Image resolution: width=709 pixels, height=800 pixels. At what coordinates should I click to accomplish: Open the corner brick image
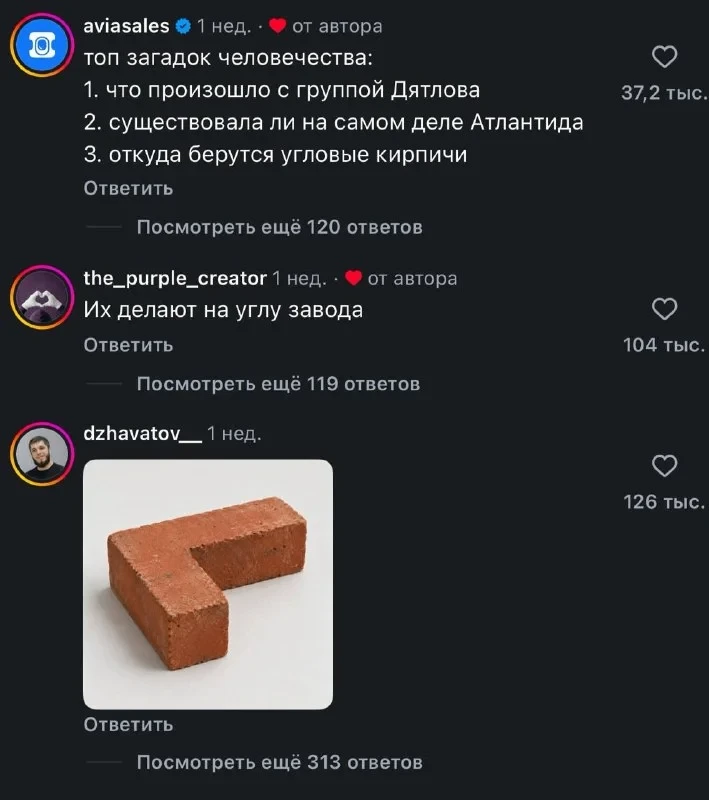pyautogui.click(x=208, y=584)
